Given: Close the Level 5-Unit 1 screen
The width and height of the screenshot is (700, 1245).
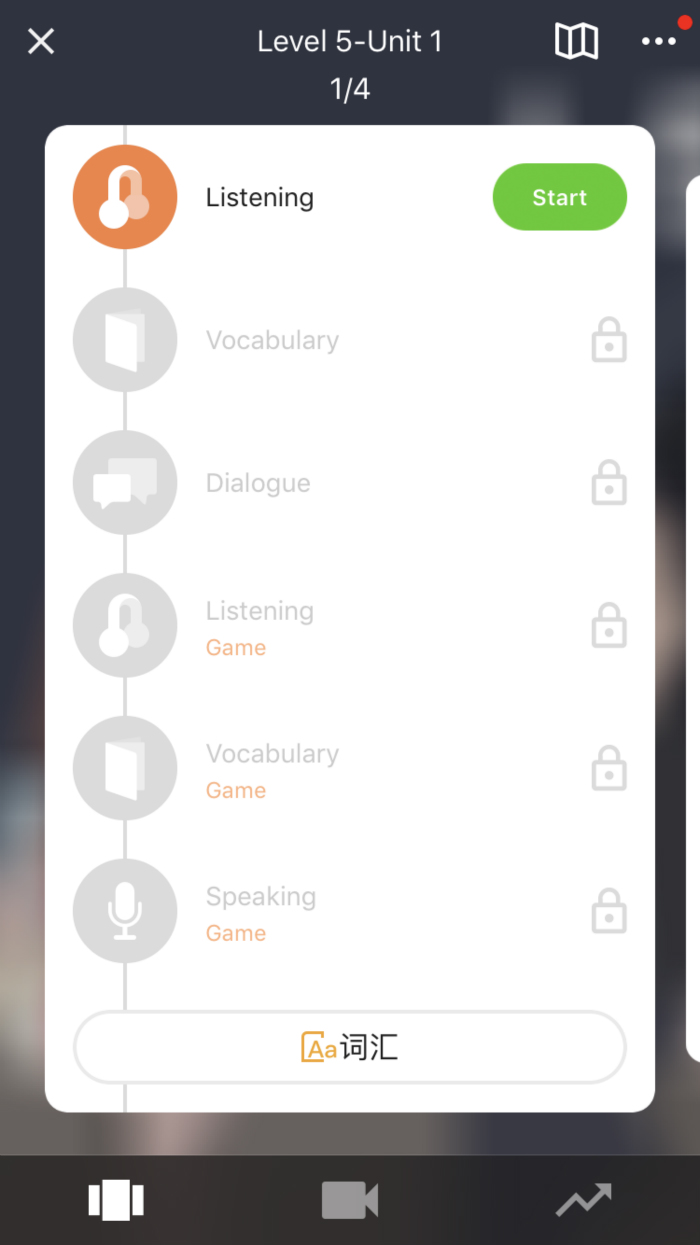Looking at the screenshot, I should click(41, 41).
